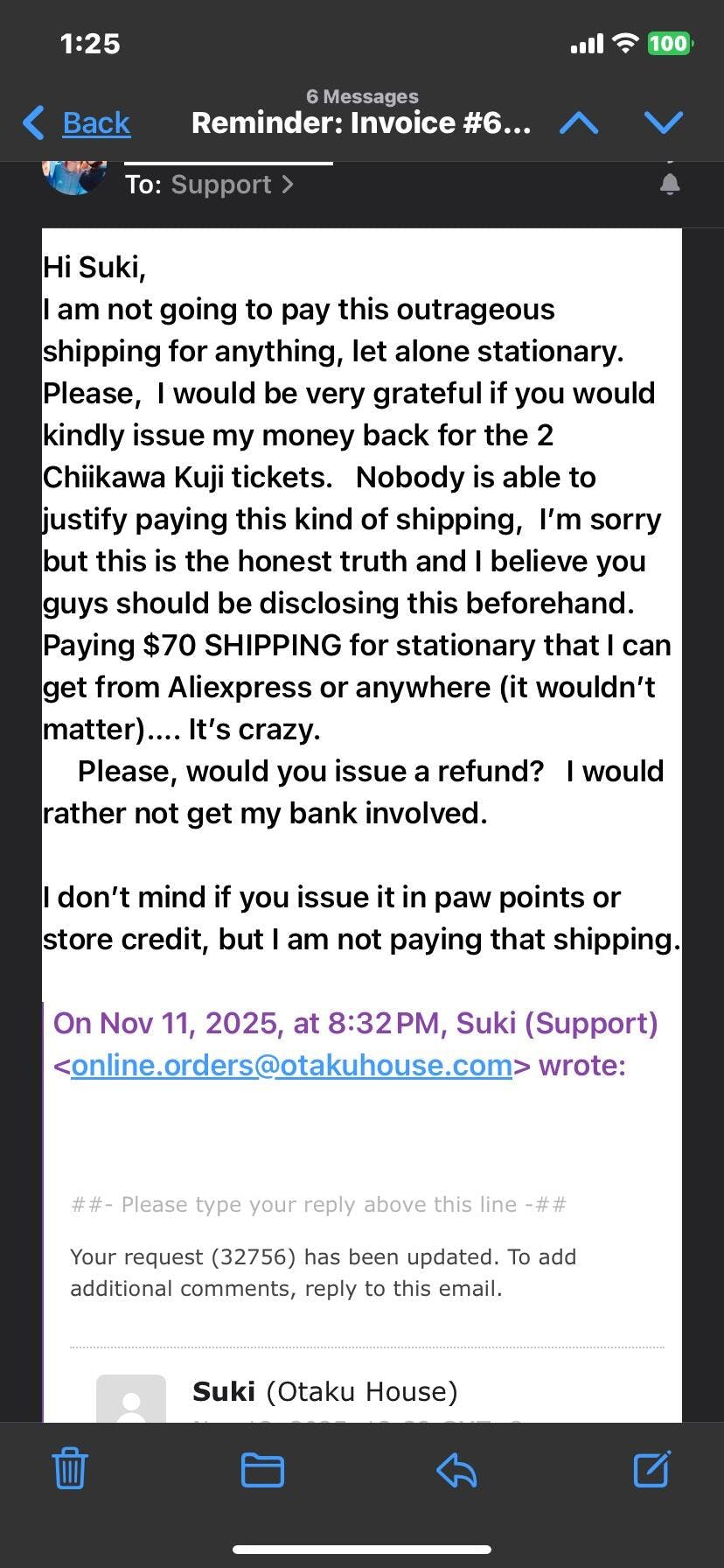Open the online.orders@otakuhouse.com email link
This screenshot has width=724, height=1568.
291,1065
